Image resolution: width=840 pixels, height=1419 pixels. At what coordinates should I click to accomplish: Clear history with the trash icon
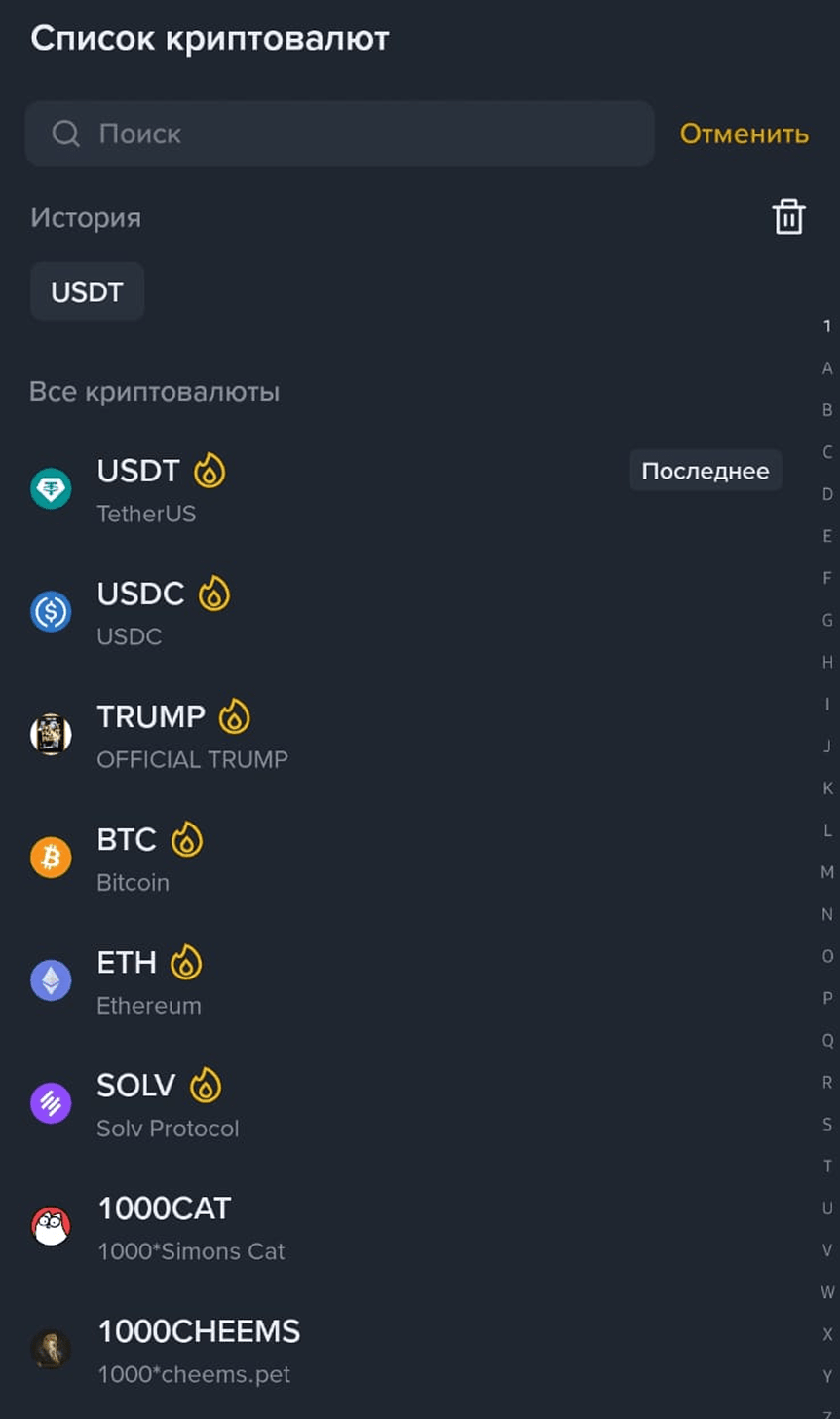click(788, 216)
